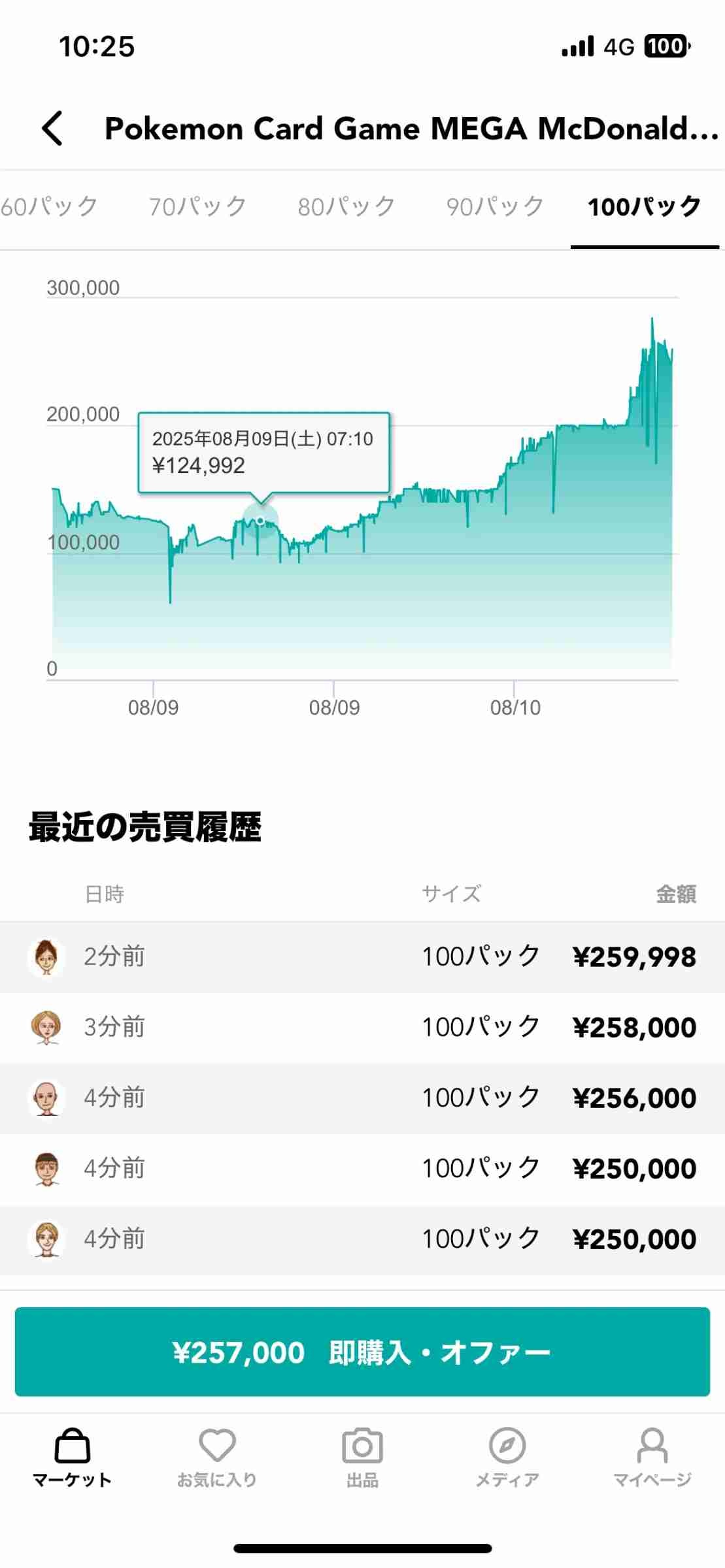Tap the ¥257,000 即購入・オファー button

(x=362, y=1352)
